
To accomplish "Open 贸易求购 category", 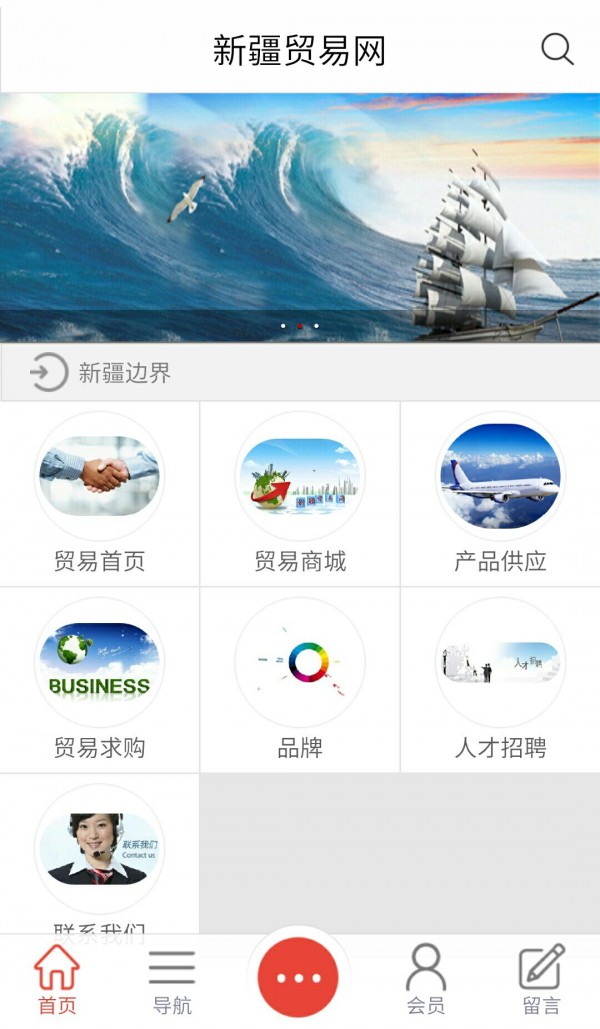I will [x=99, y=680].
